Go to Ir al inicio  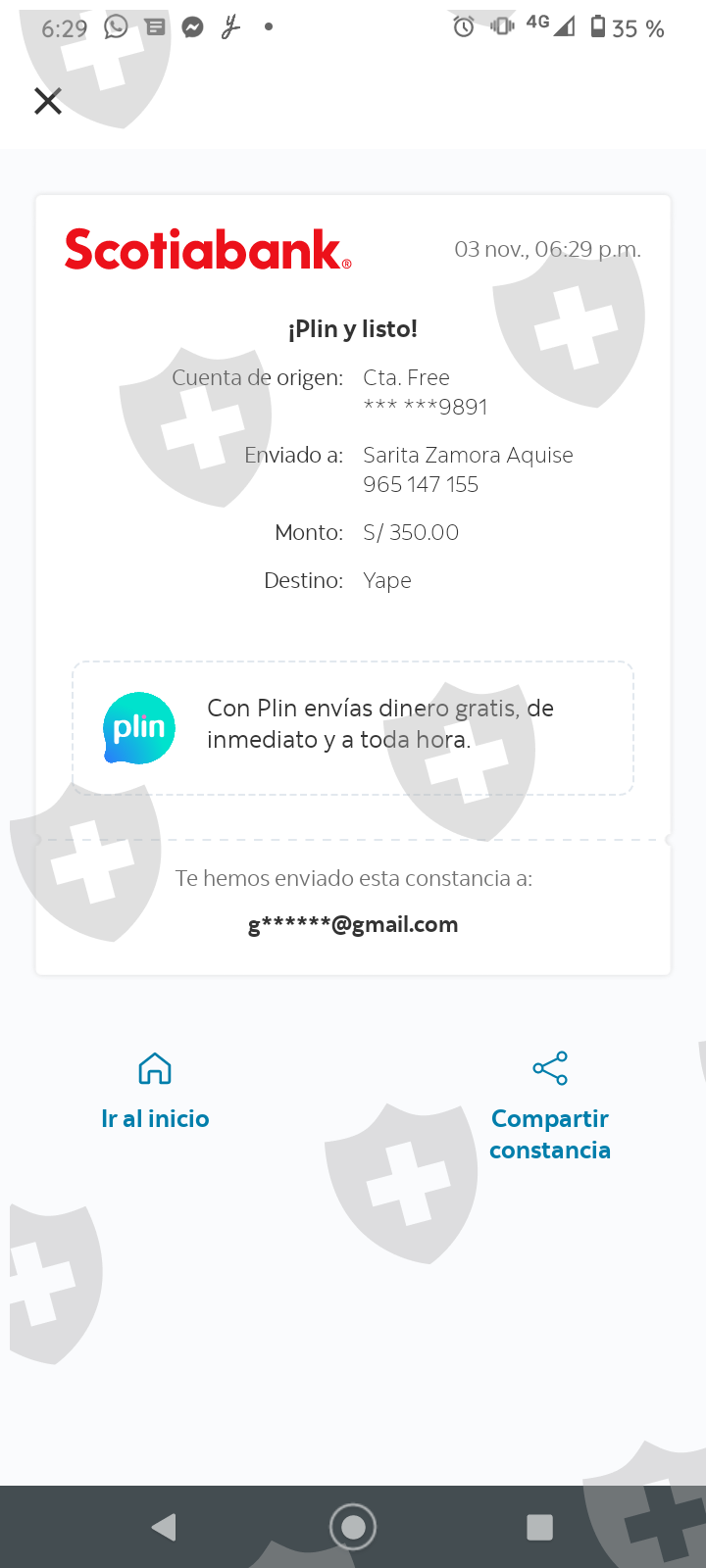point(155,1092)
